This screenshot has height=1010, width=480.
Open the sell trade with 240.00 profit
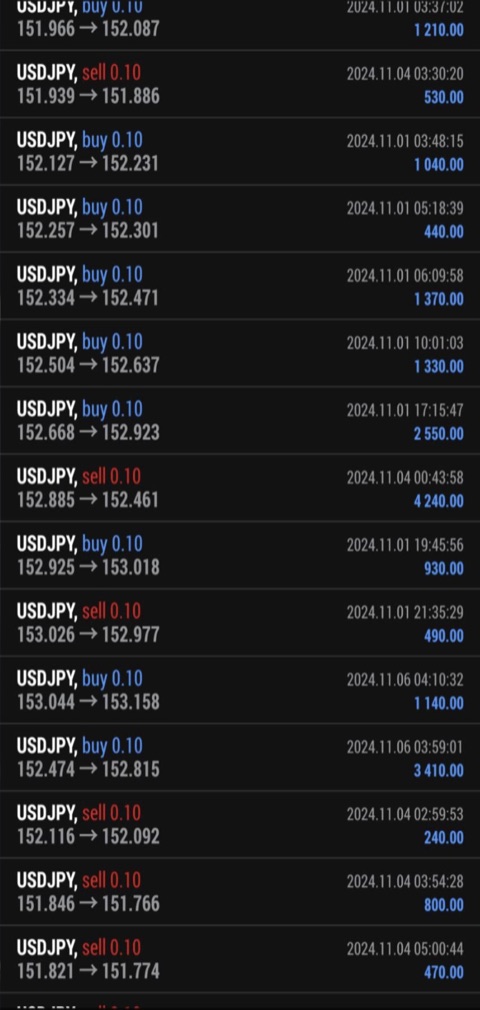coord(240,824)
